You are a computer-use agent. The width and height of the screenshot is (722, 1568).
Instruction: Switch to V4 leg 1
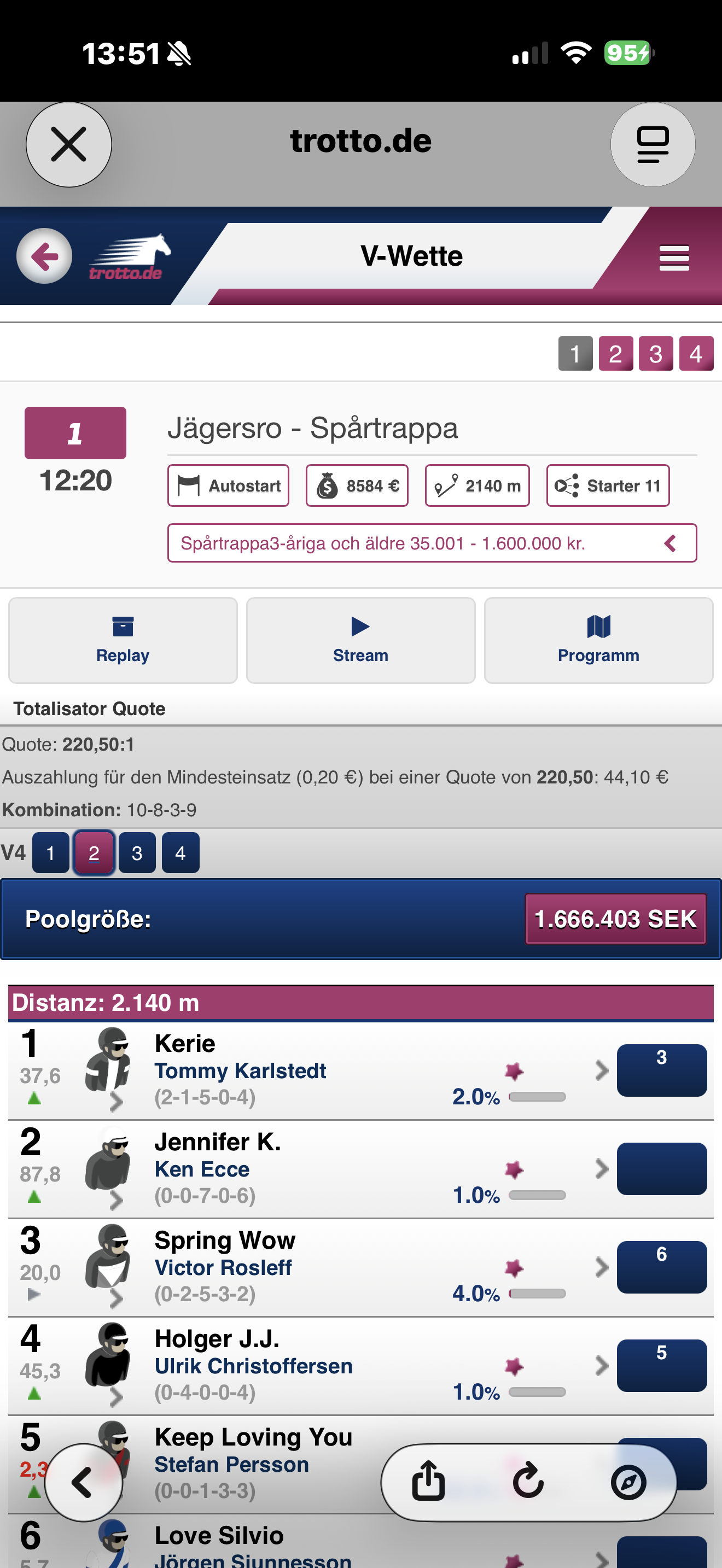tap(50, 853)
